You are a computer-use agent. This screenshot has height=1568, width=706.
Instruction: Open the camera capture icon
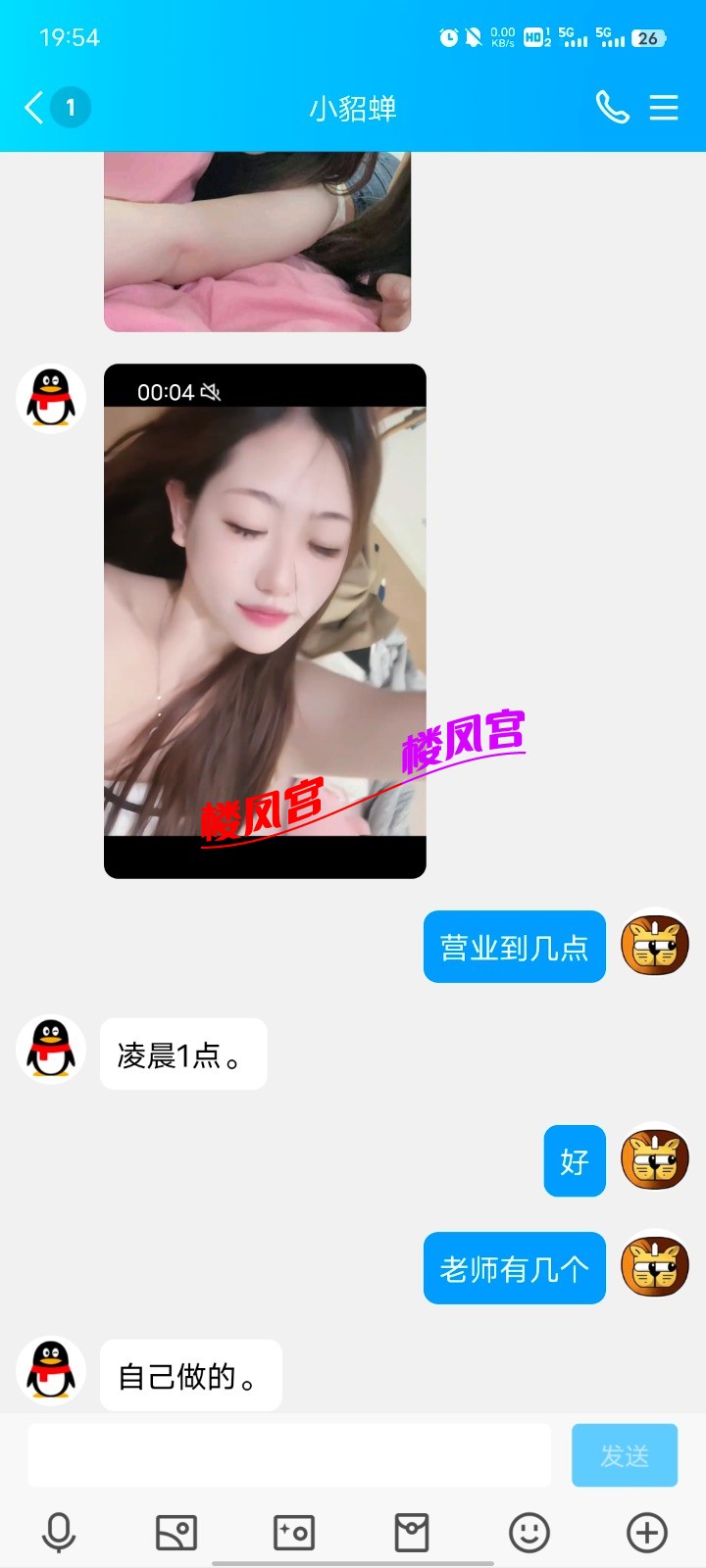pyautogui.click(x=293, y=1532)
